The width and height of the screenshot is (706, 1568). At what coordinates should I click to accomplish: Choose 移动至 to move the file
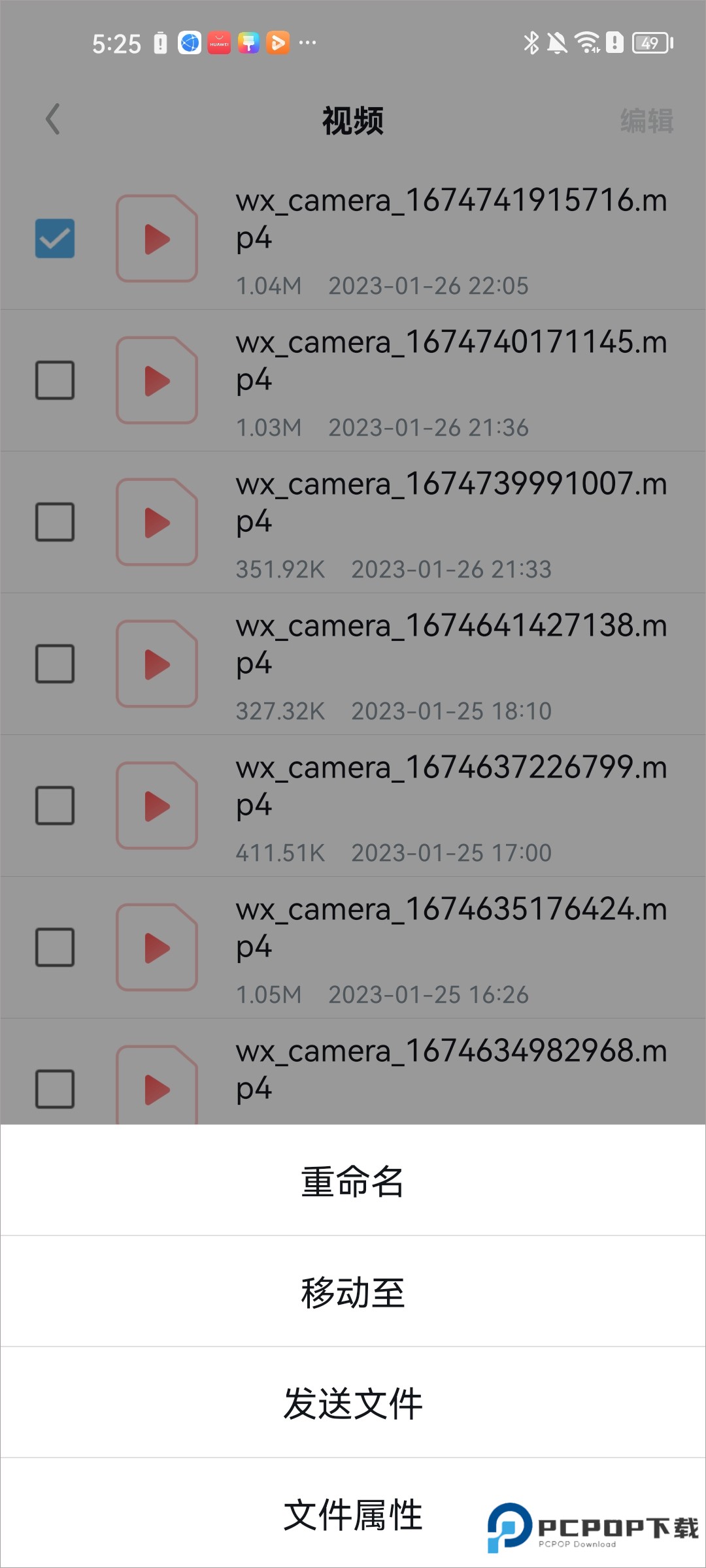[353, 1292]
